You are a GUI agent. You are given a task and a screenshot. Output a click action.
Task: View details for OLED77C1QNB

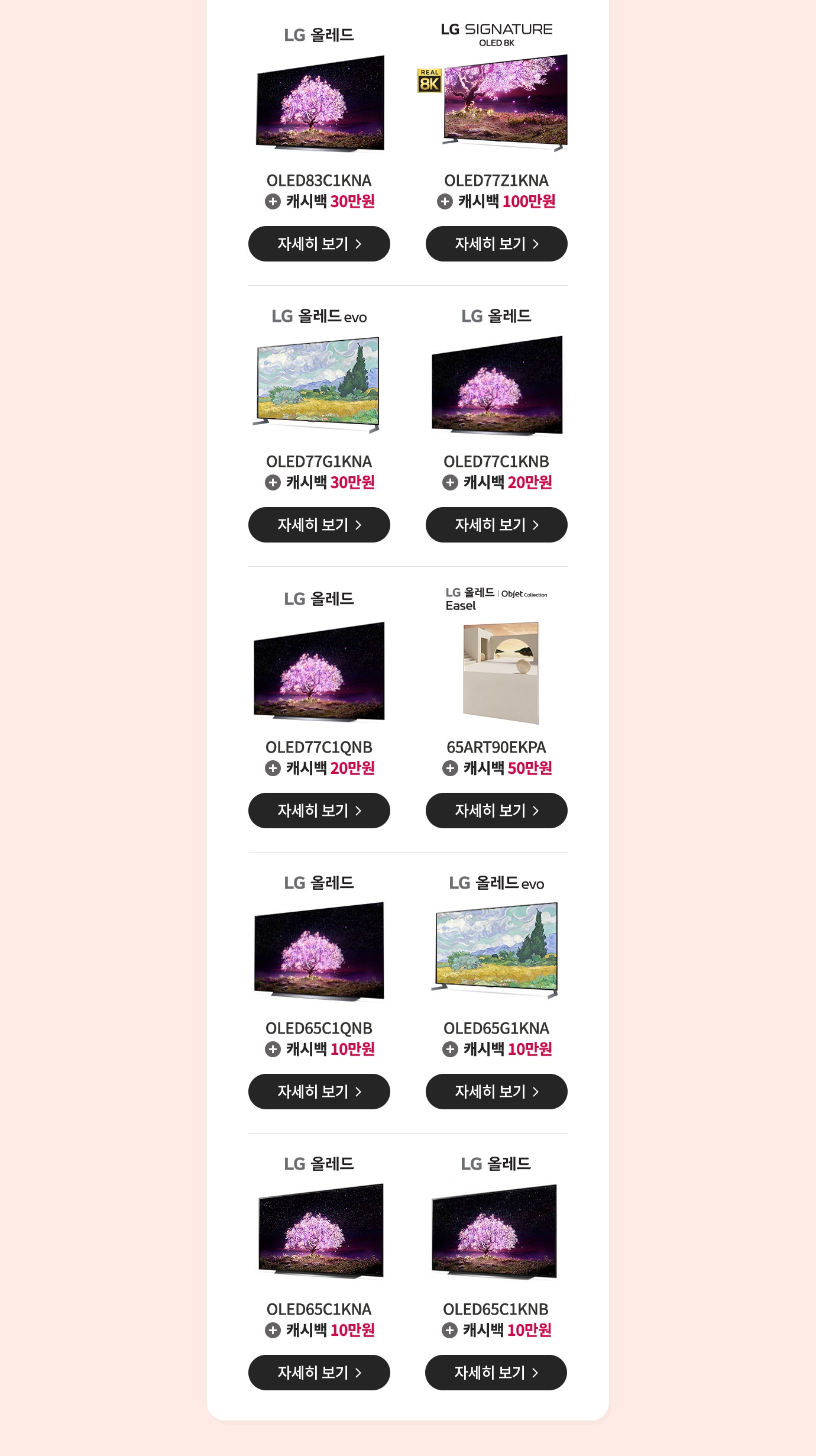point(319,811)
